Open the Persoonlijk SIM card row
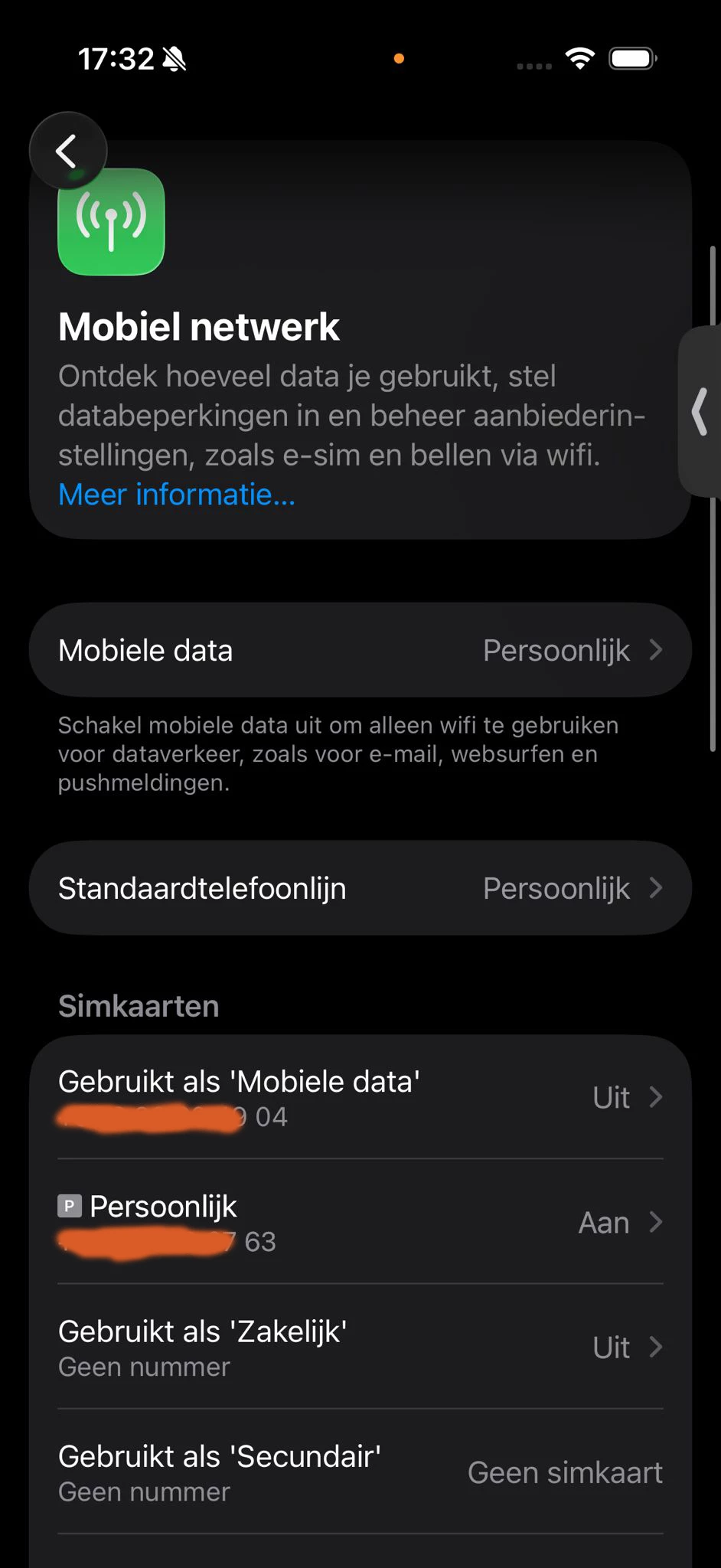Image resolution: width=721 pixels, height=1568 pixels. pyautogui.click(x=360, y=1222)
